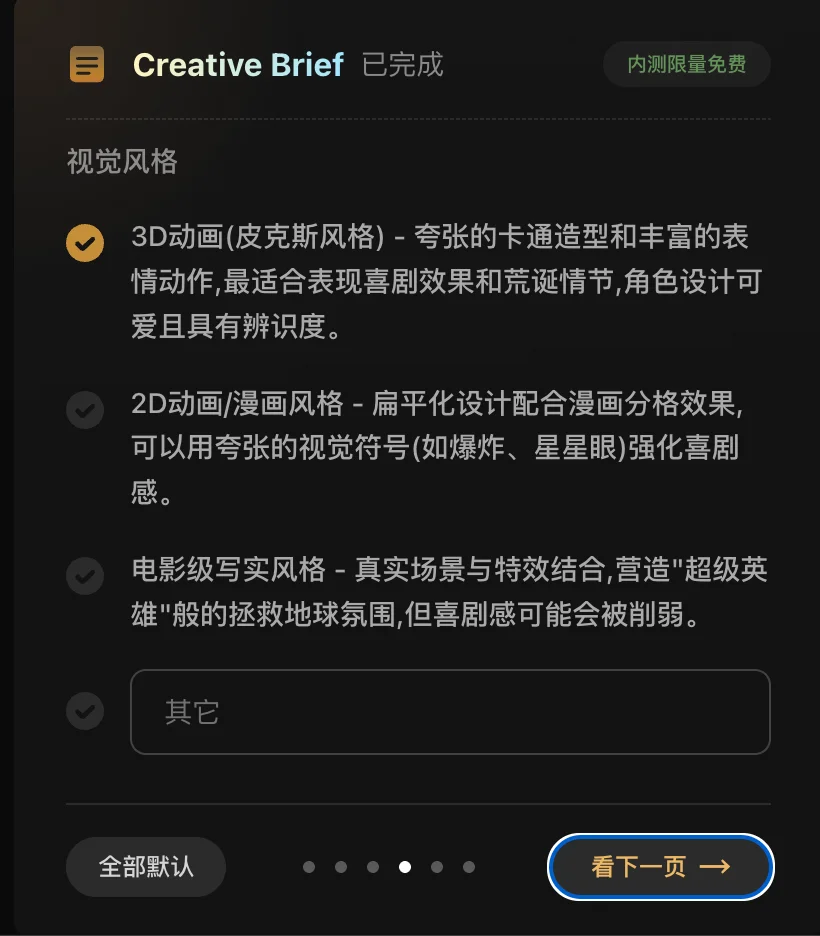Jump to the second page dot
Screen dimensions: 820x936
coord(341,867)
